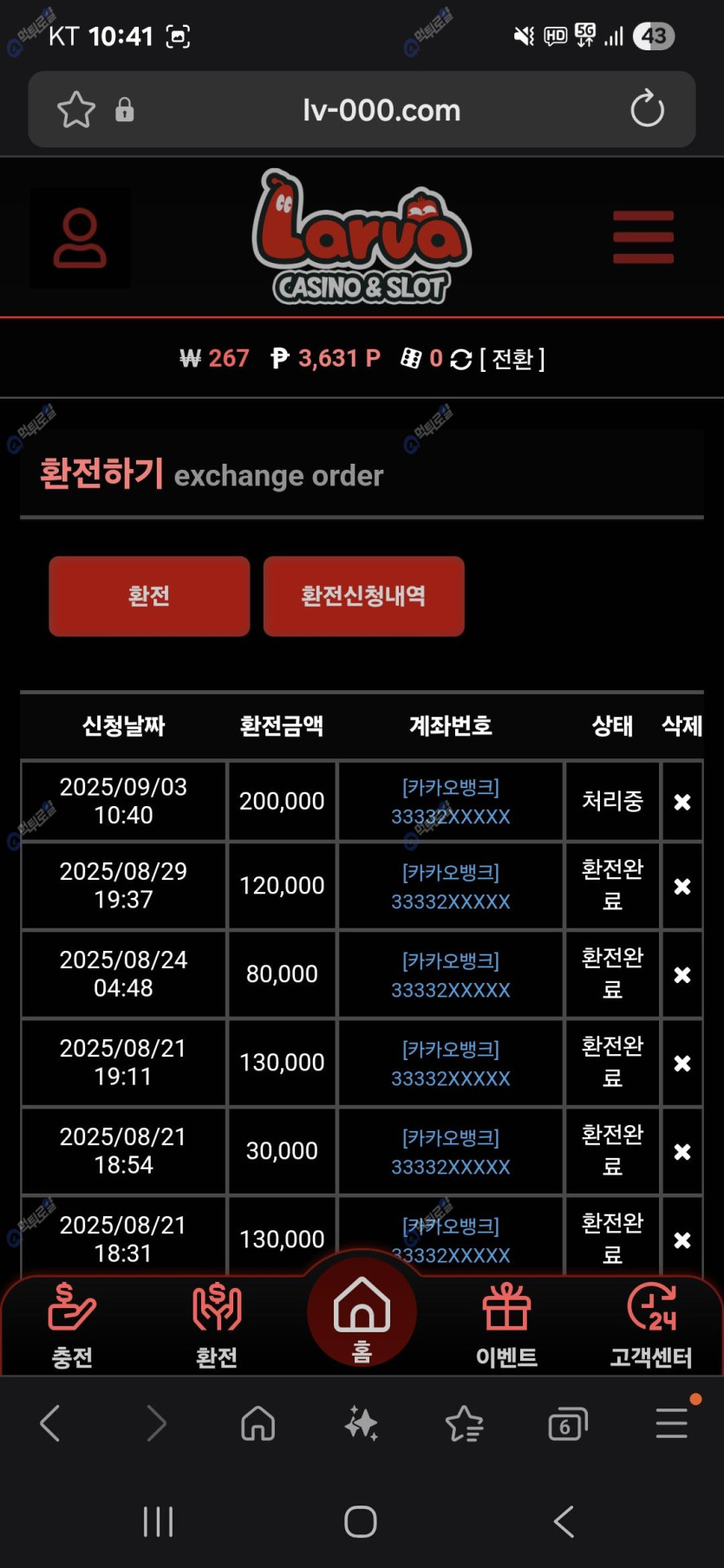Delete the 2025/09/03 10:40 request

click(682, 802)
